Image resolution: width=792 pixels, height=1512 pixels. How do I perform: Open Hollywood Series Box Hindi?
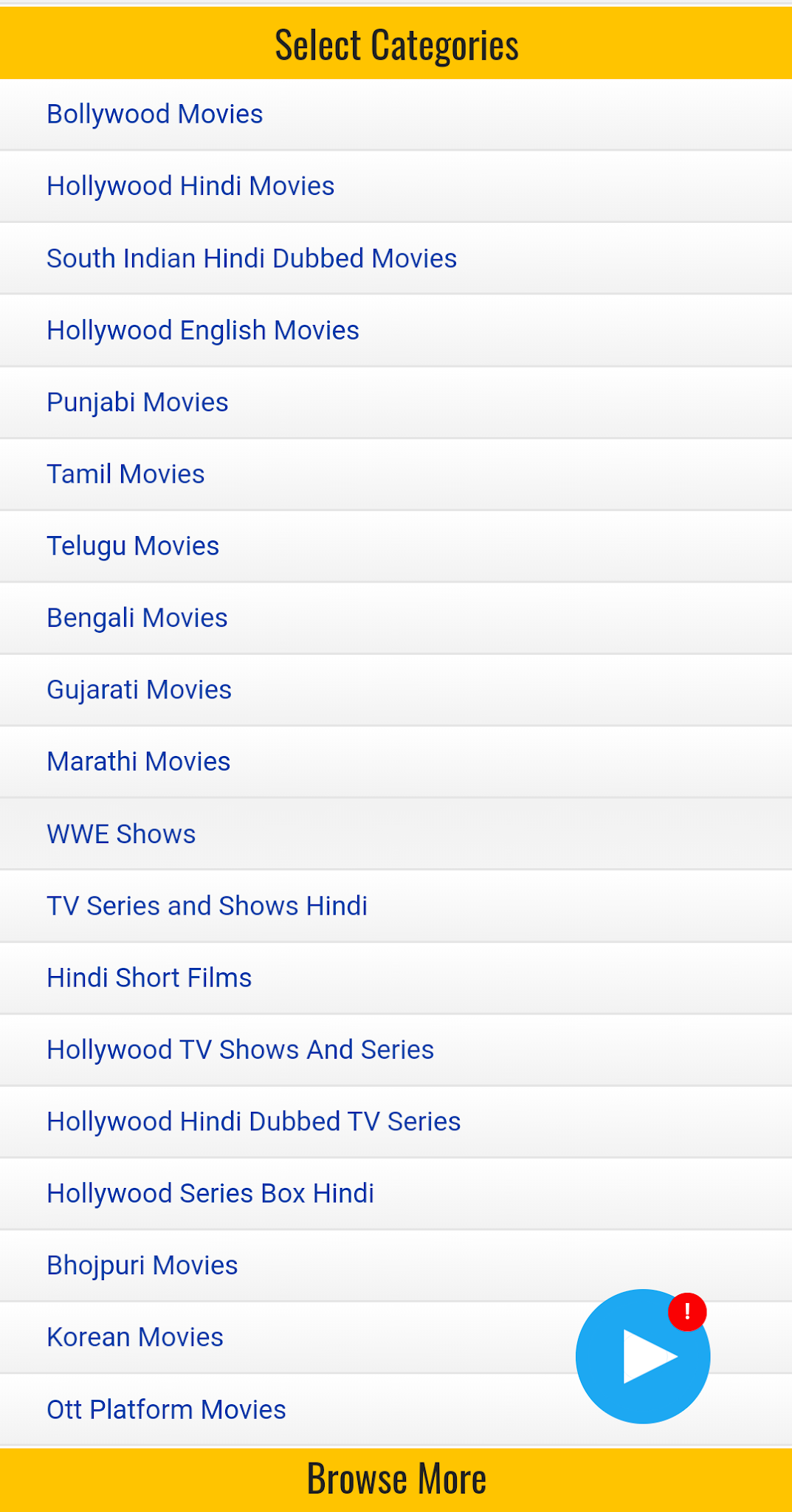pyautogui.click(x=210, y=1193)
